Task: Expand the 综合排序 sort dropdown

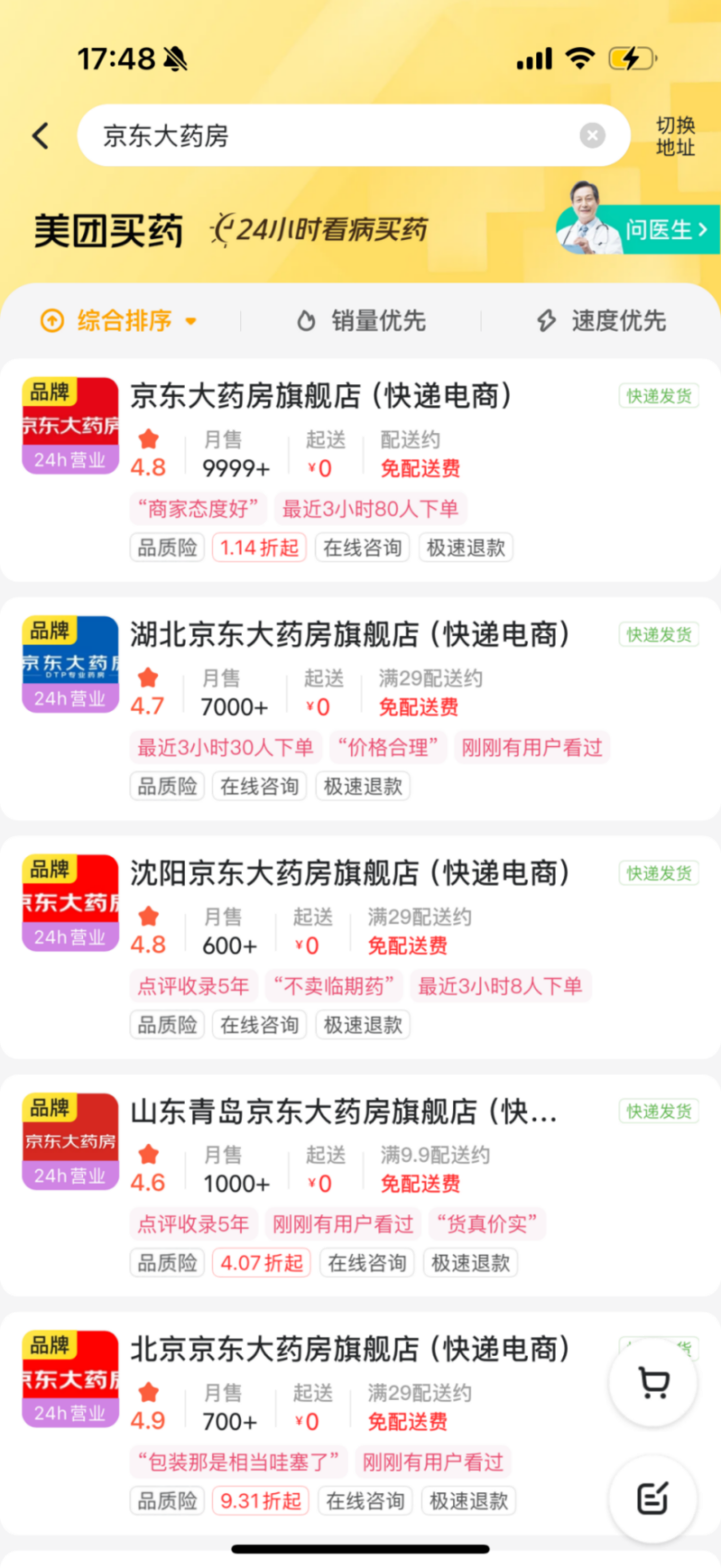Action: point(120,321)
